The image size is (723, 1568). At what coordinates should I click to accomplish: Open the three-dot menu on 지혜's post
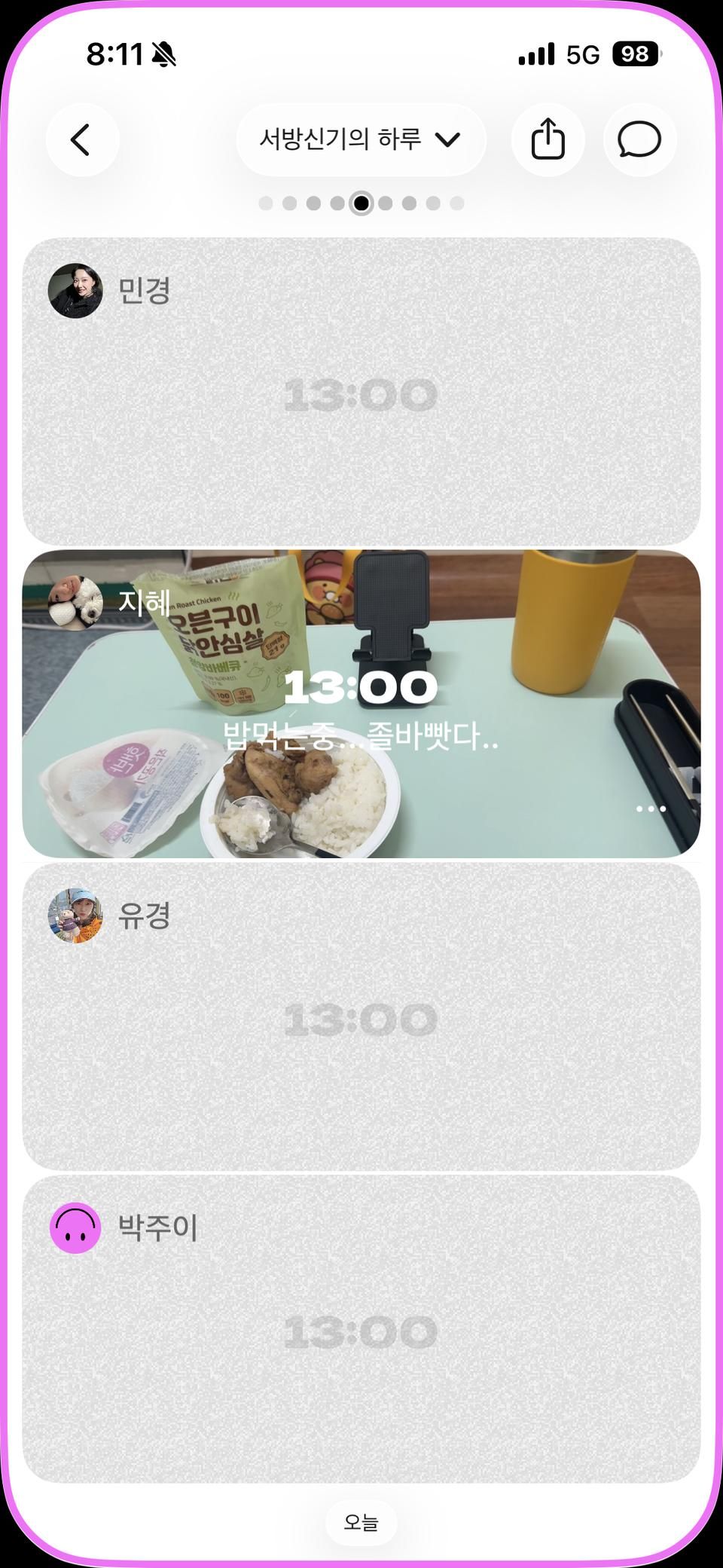tap(651, 808)
